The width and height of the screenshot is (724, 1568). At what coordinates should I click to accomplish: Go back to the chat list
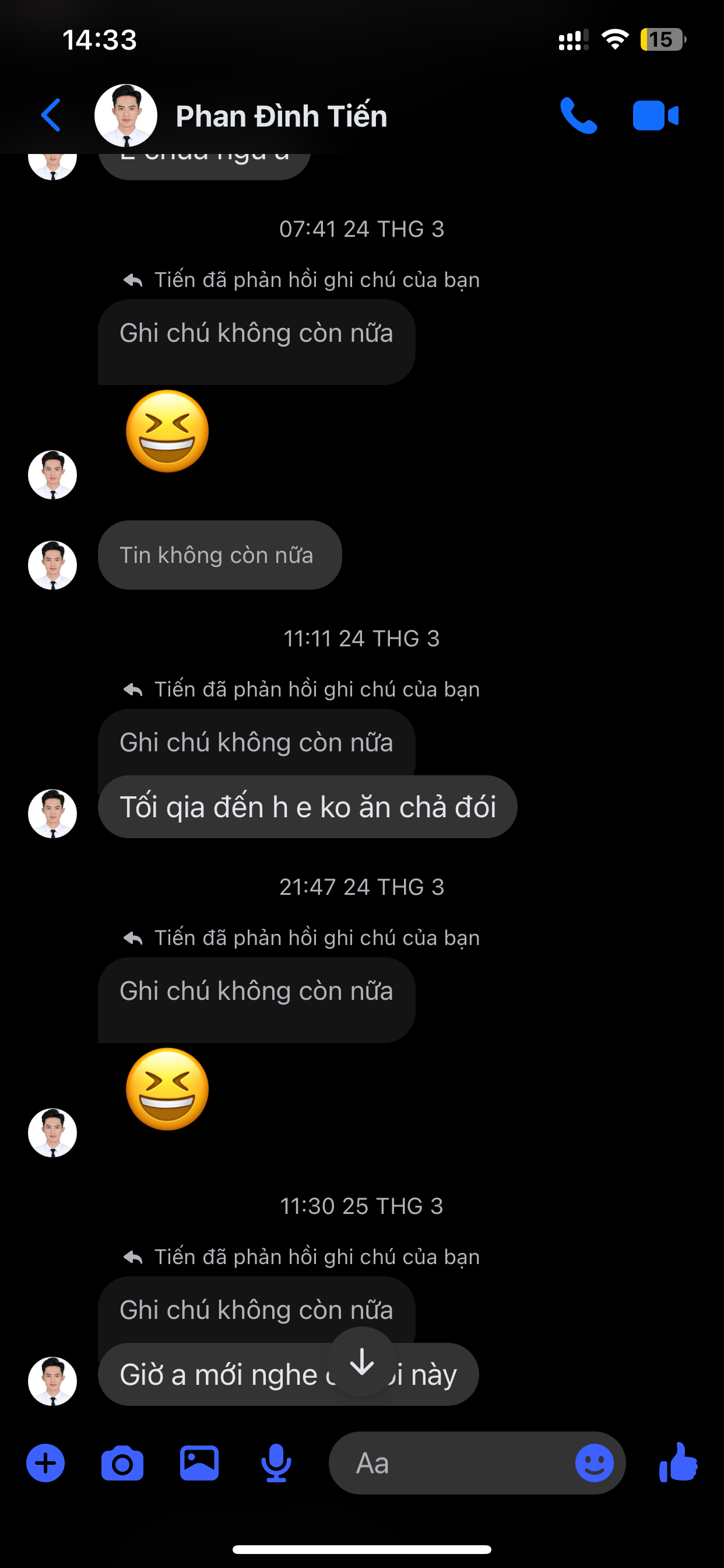pos(51,115)
